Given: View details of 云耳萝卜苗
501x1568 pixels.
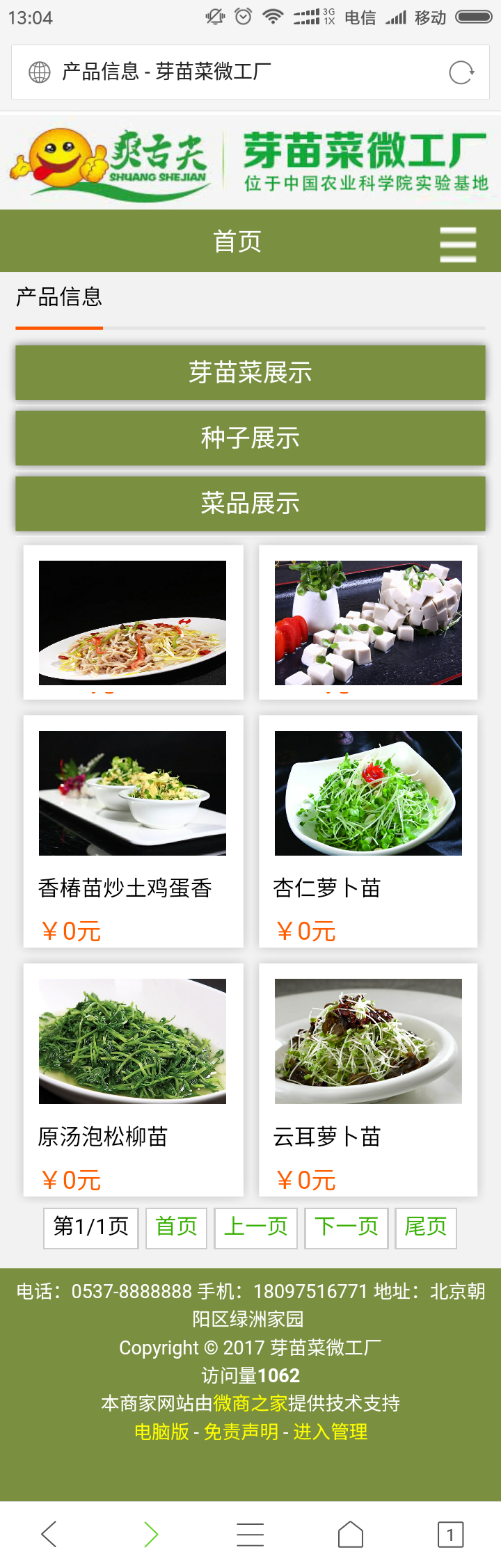Looking at the screenshot, I should tap(368, 1079).
